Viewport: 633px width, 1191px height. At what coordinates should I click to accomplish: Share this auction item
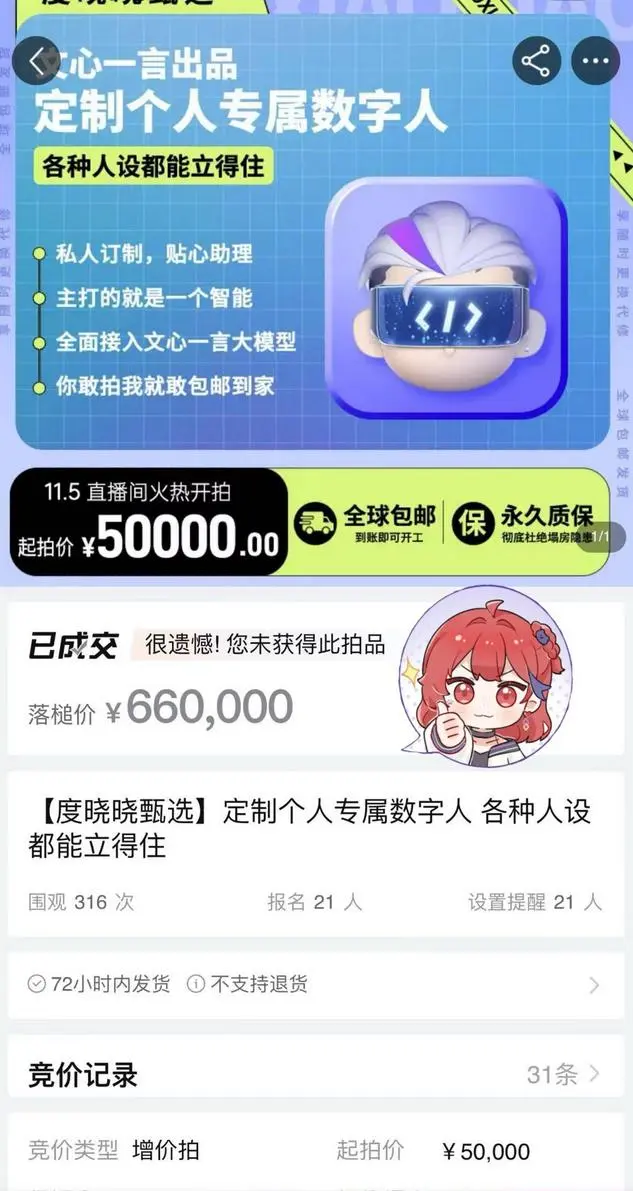tap(537, 60)
